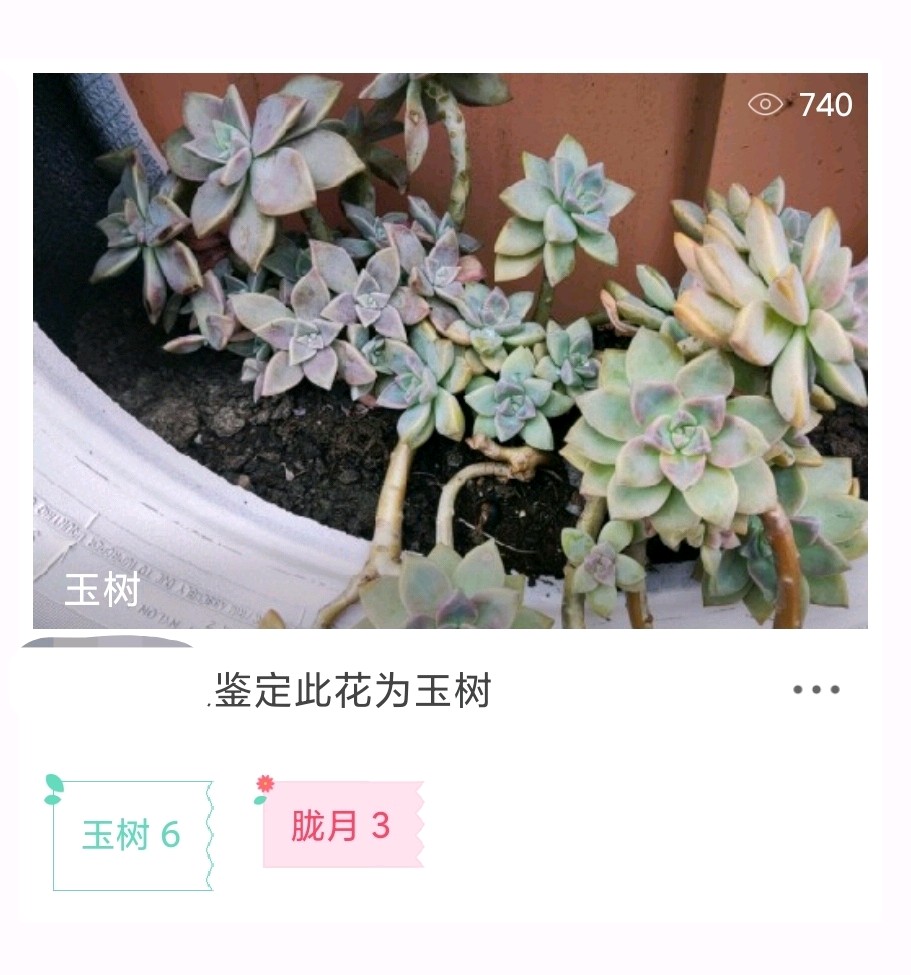The image size is (911, 975).
Task: Select the 胧月 3 vote tag
Action: click(x=341, y=826)
